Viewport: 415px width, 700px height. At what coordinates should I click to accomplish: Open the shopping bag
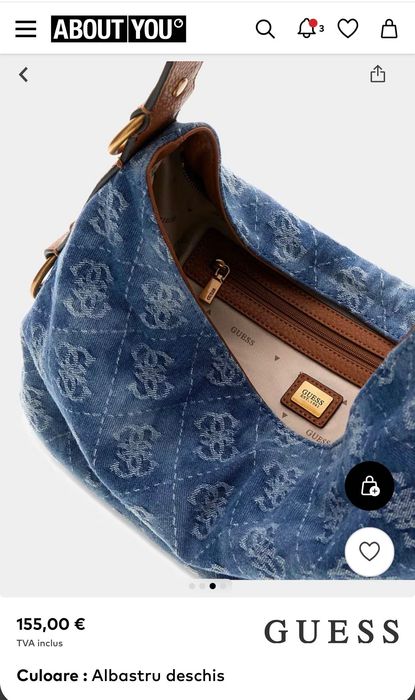click(389, 29)
